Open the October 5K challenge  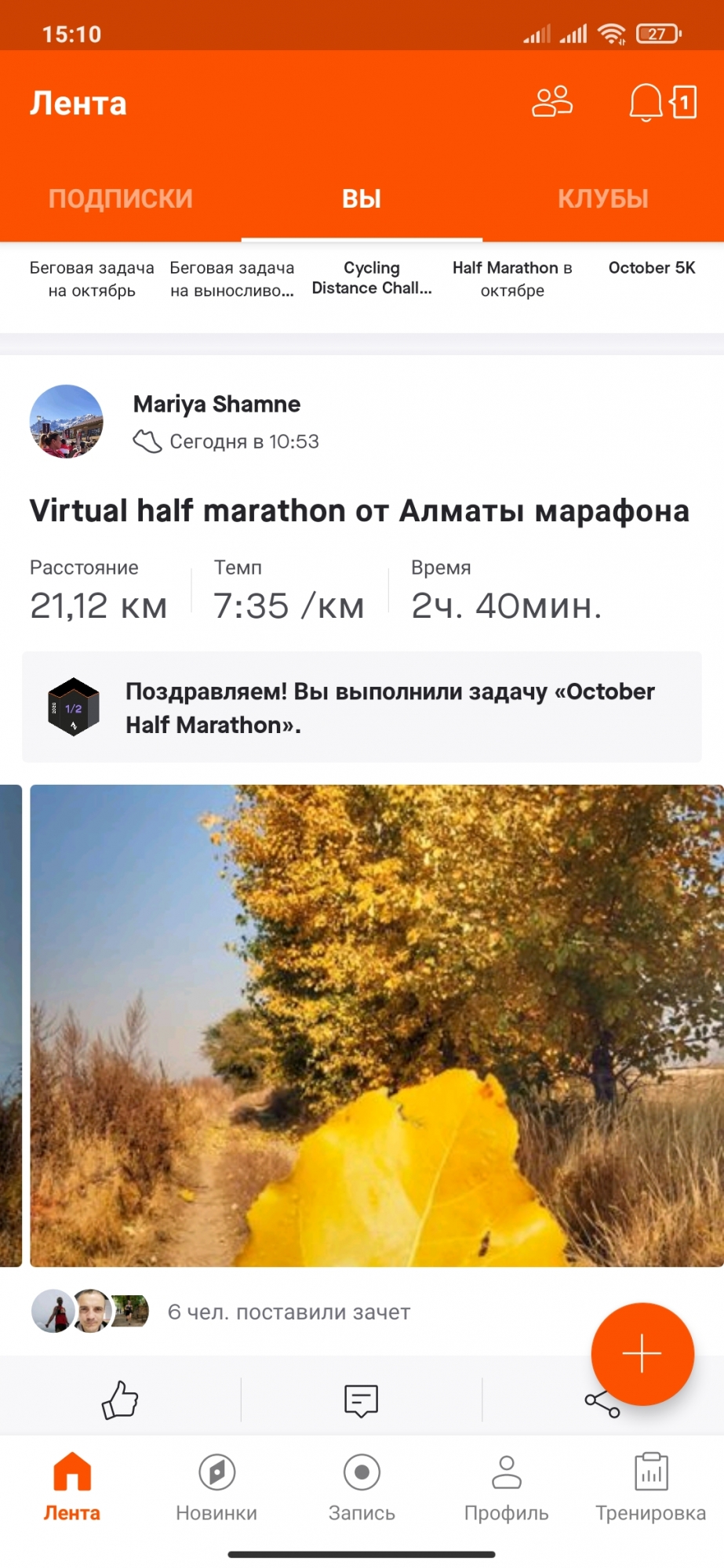point(652,268)
